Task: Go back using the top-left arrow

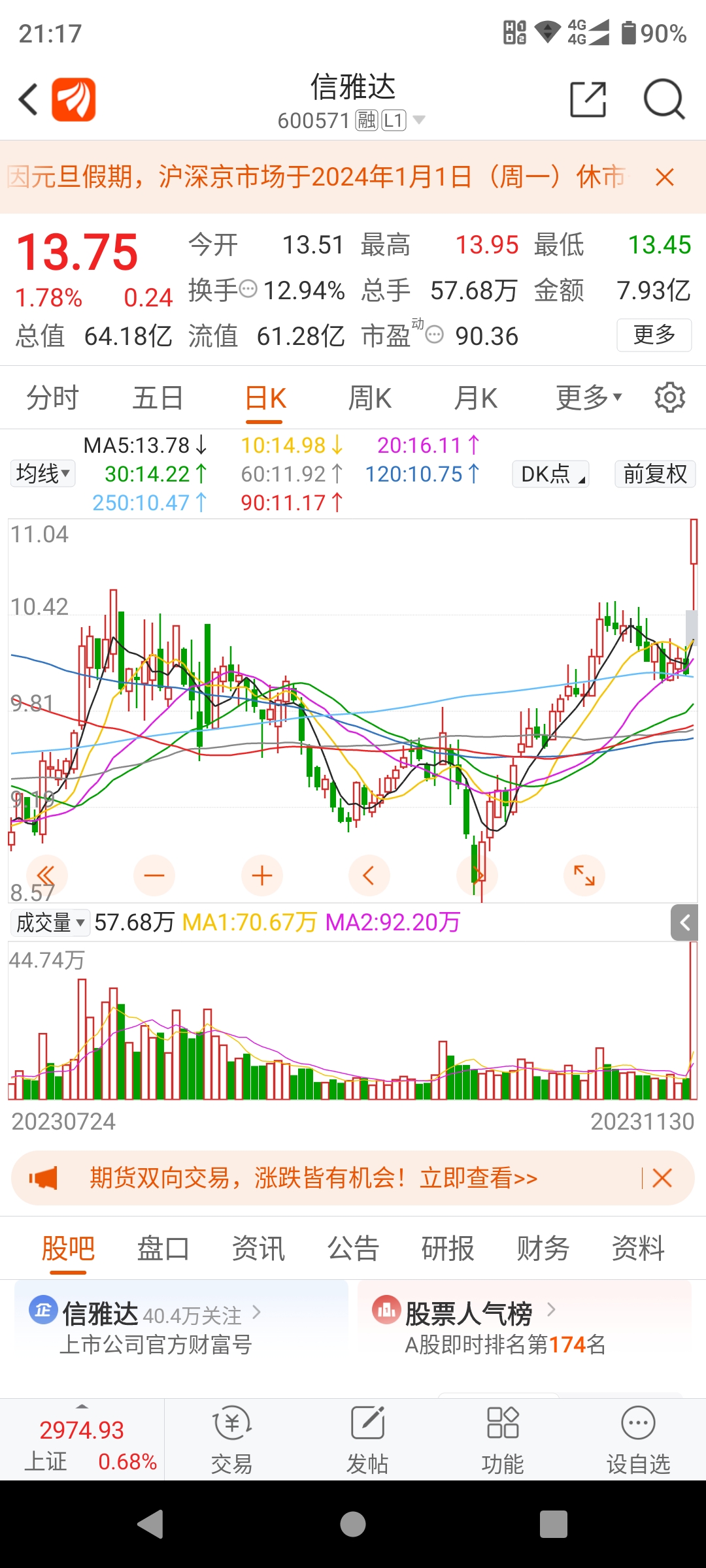Action: click(x=29, y=100)
